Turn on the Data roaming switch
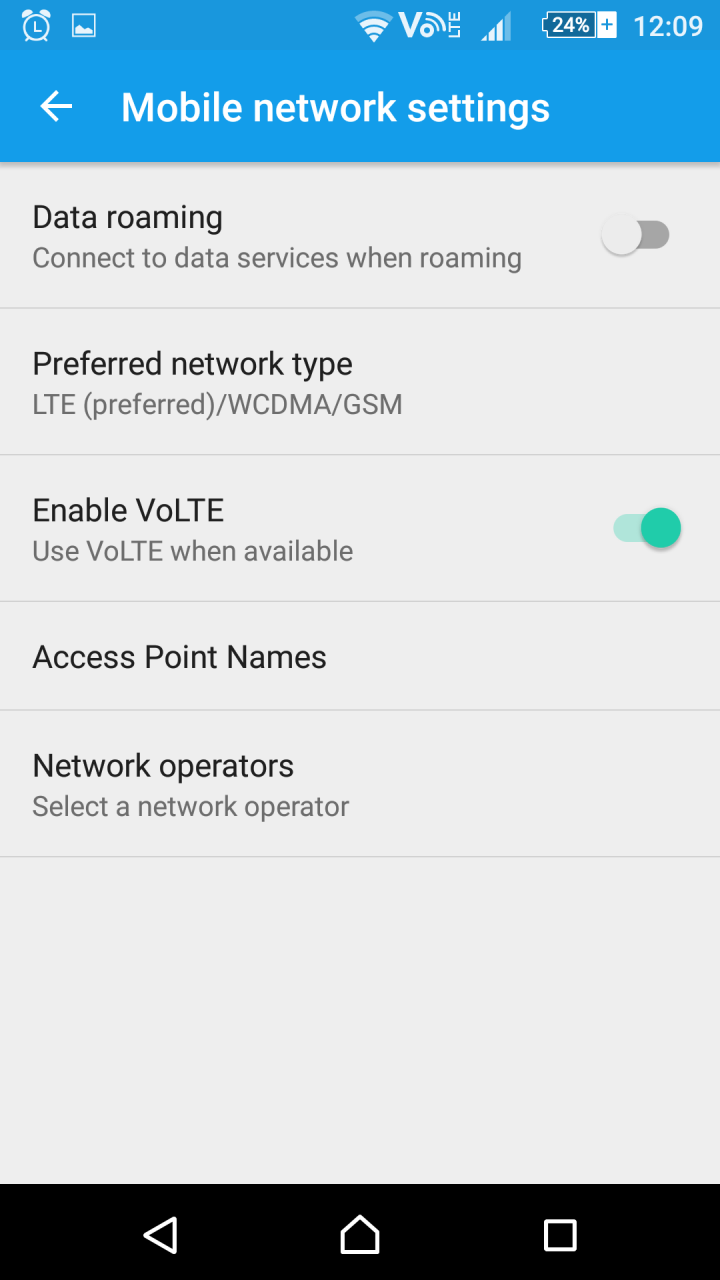The image size is (720, 1280). point(636,236)
